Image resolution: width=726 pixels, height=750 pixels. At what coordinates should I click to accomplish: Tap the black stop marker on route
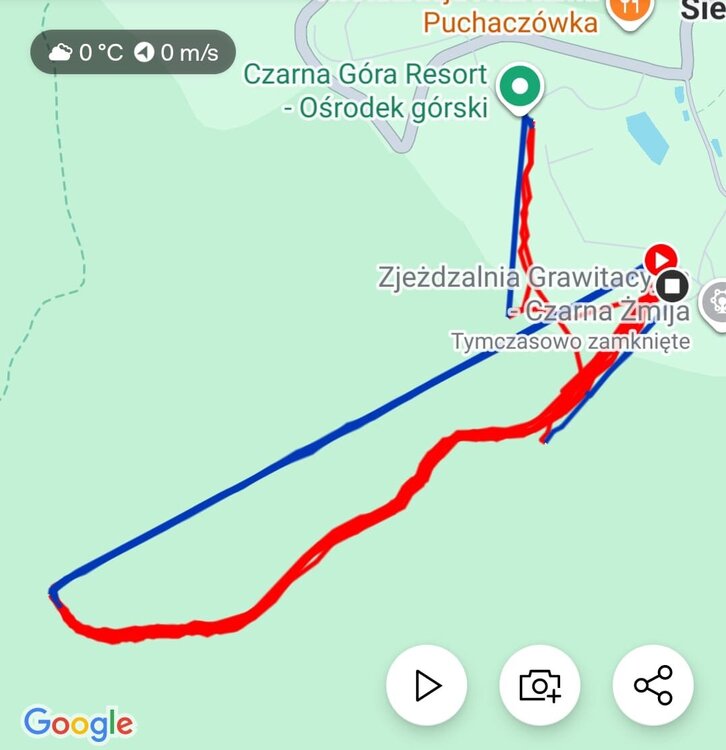(x=673, y=286)
